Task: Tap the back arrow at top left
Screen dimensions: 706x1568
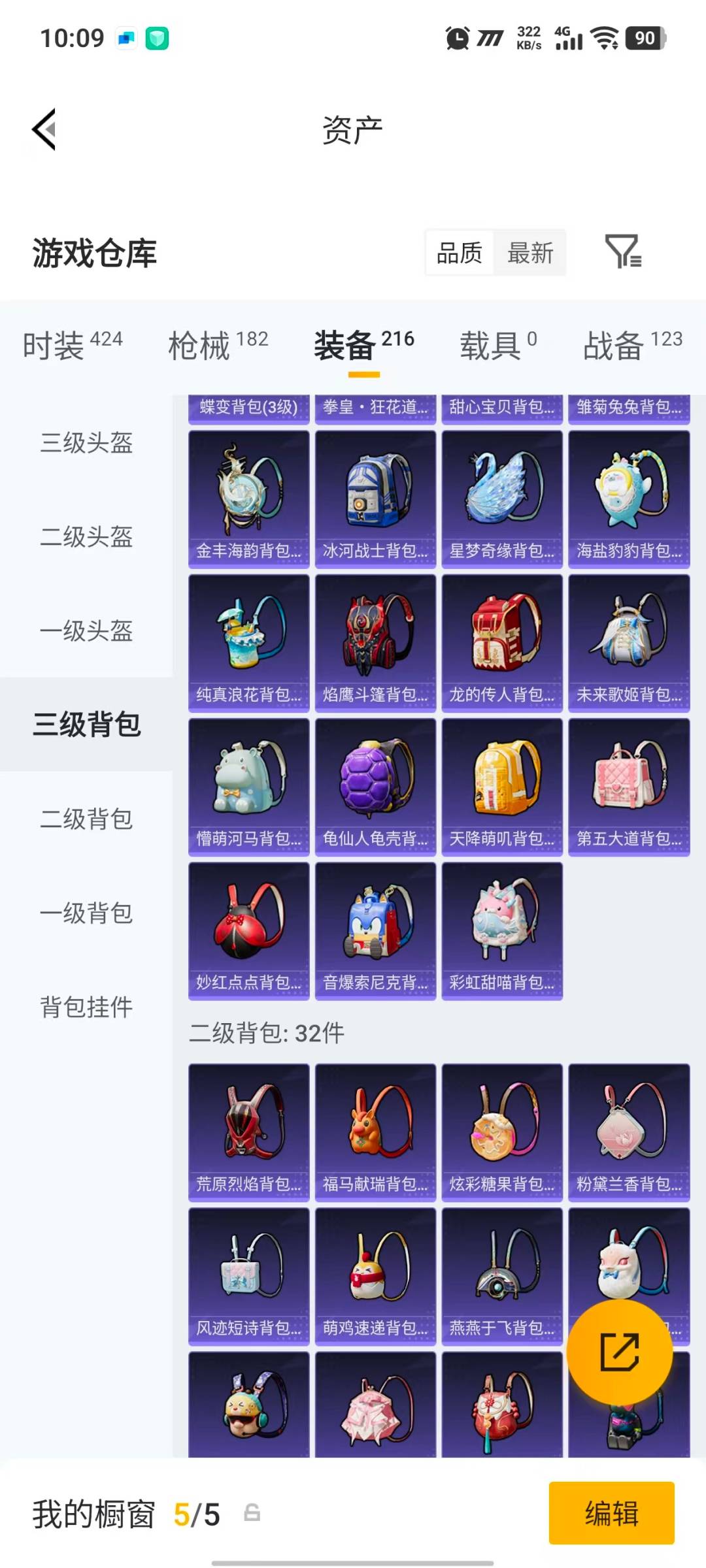Action: pyautogui.click(x=44, y=129)
